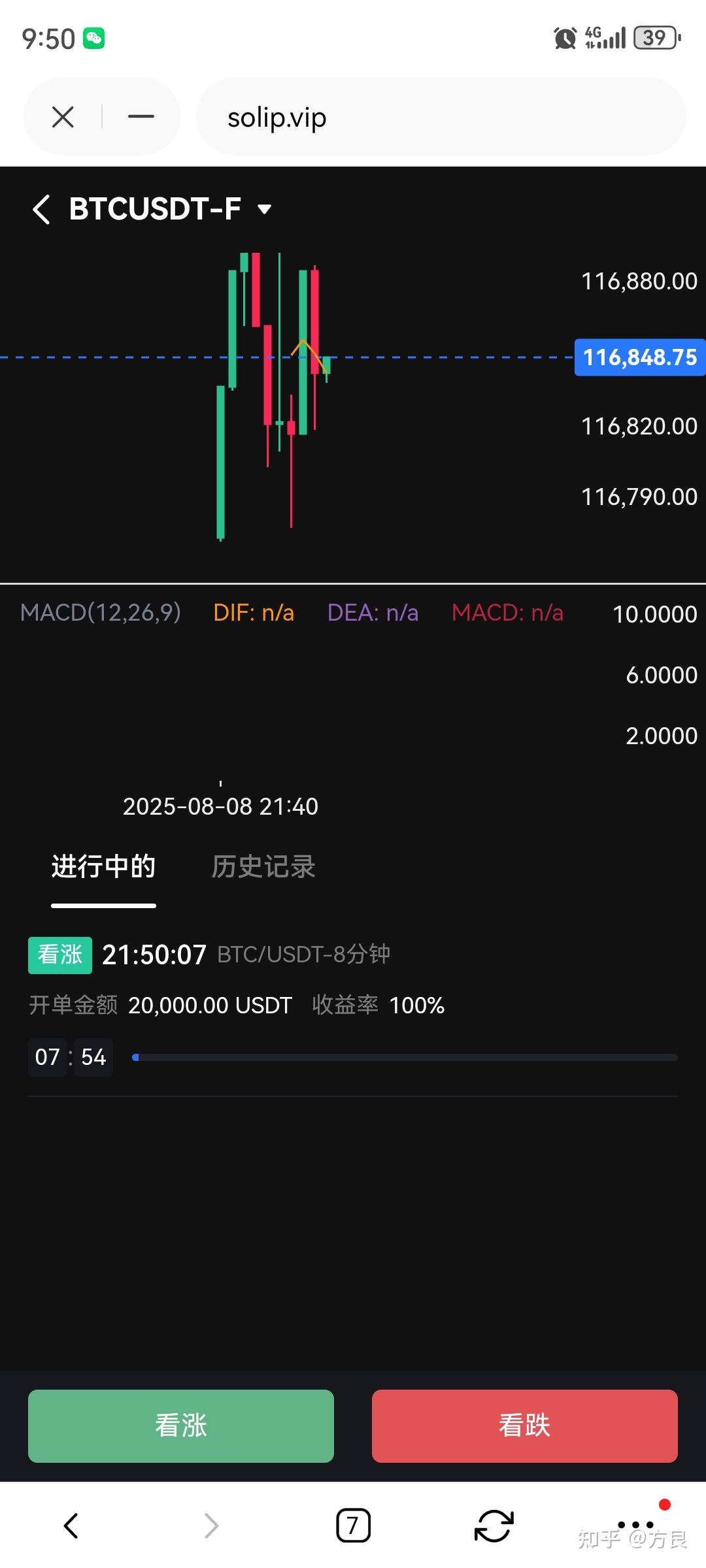Viewport: 706px width, 1568px height.
Task: Tap the WeChat icon in the status bar
Action: coord(95,38)
